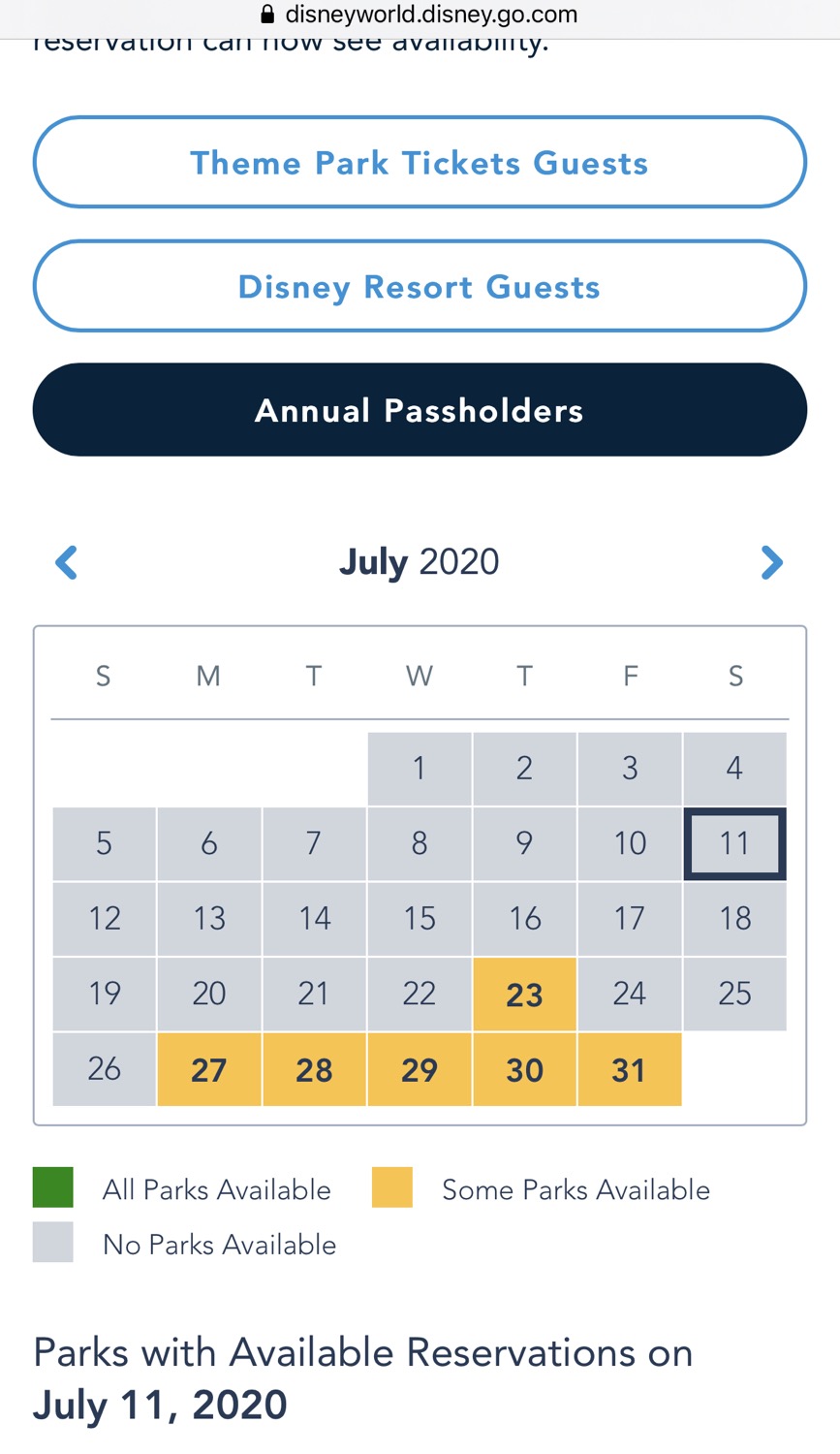
Task: Pick July 27 on the calendar
Action: point(209,1069)
